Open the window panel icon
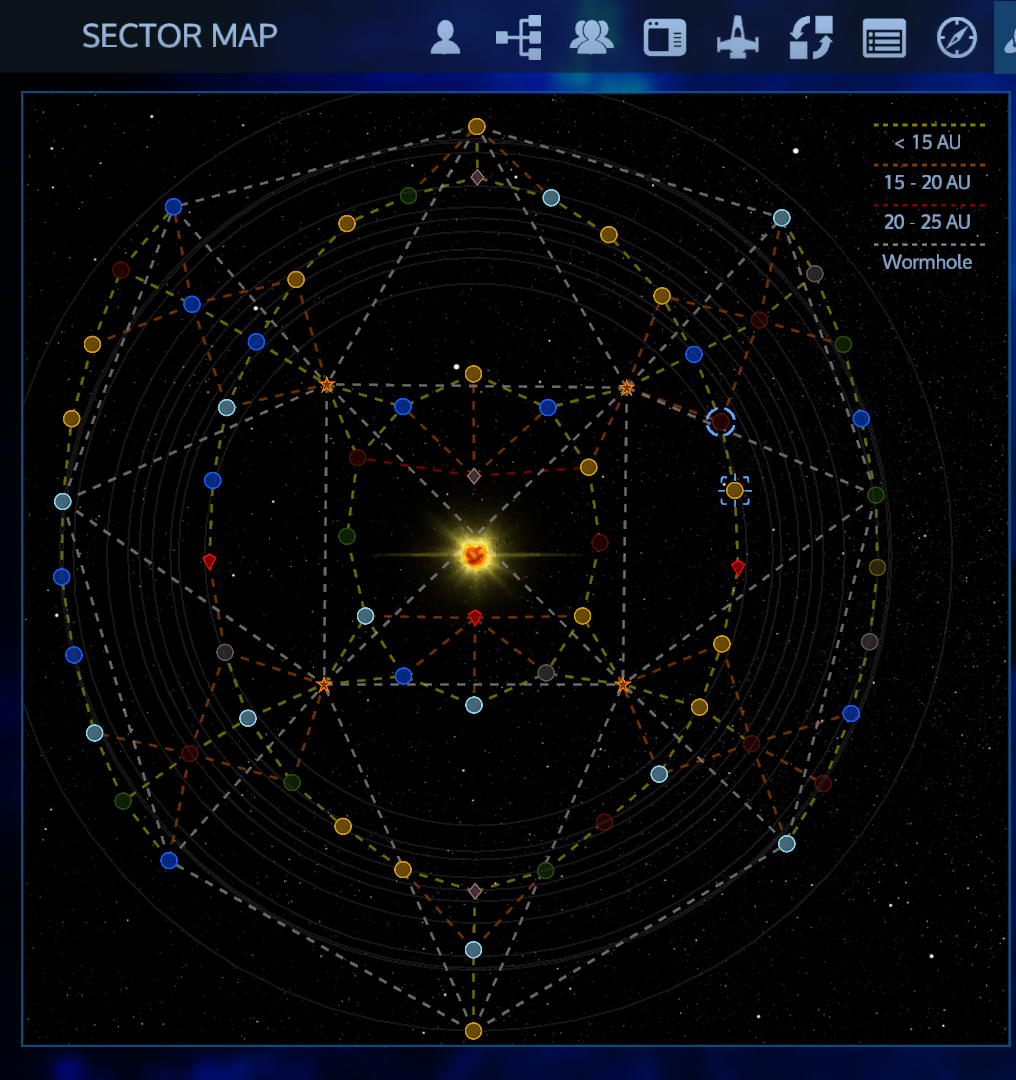Screen dimensions: 1016x1080 coord(664,39)
